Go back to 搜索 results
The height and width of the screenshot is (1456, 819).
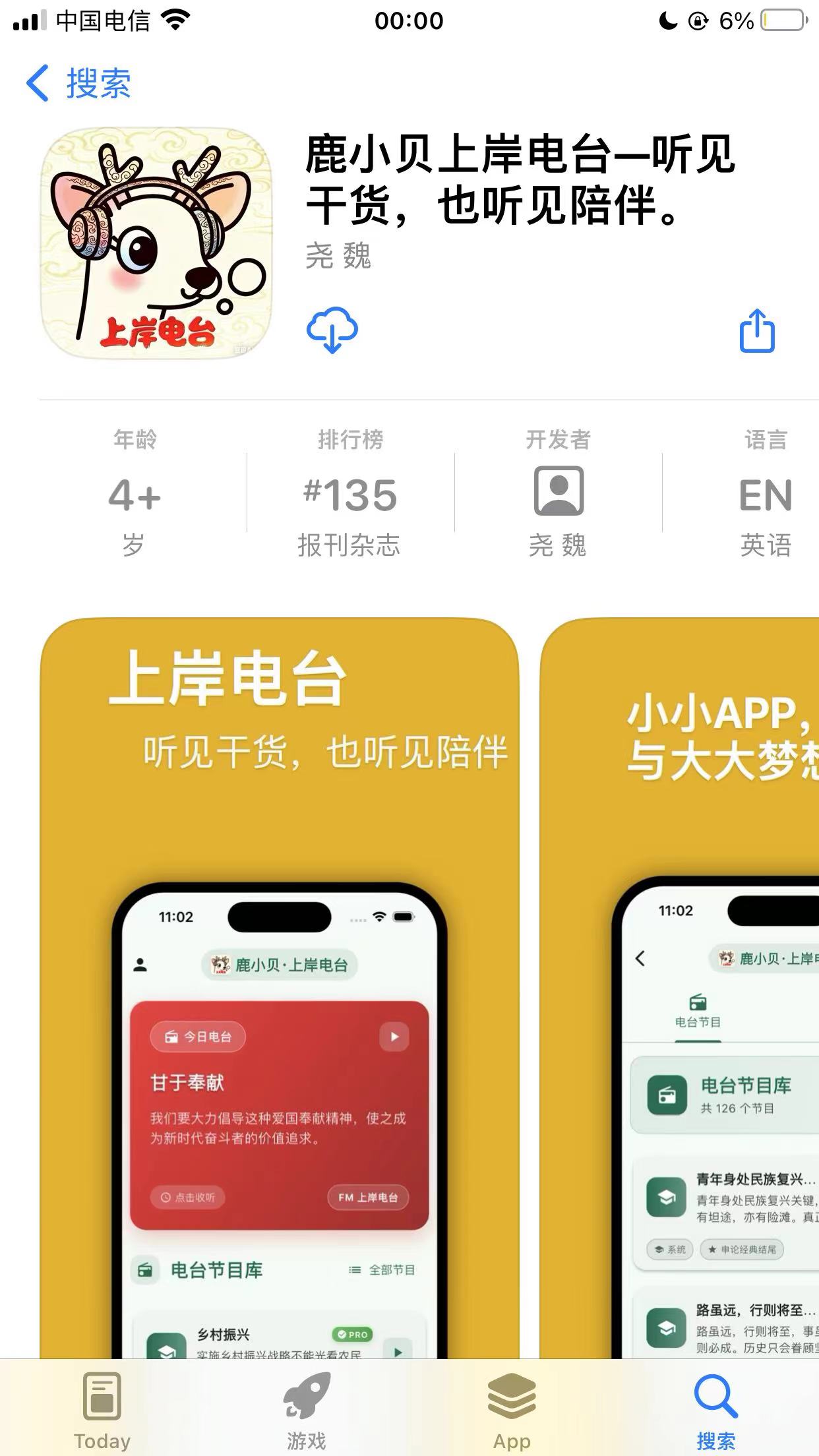coord(78,84)
